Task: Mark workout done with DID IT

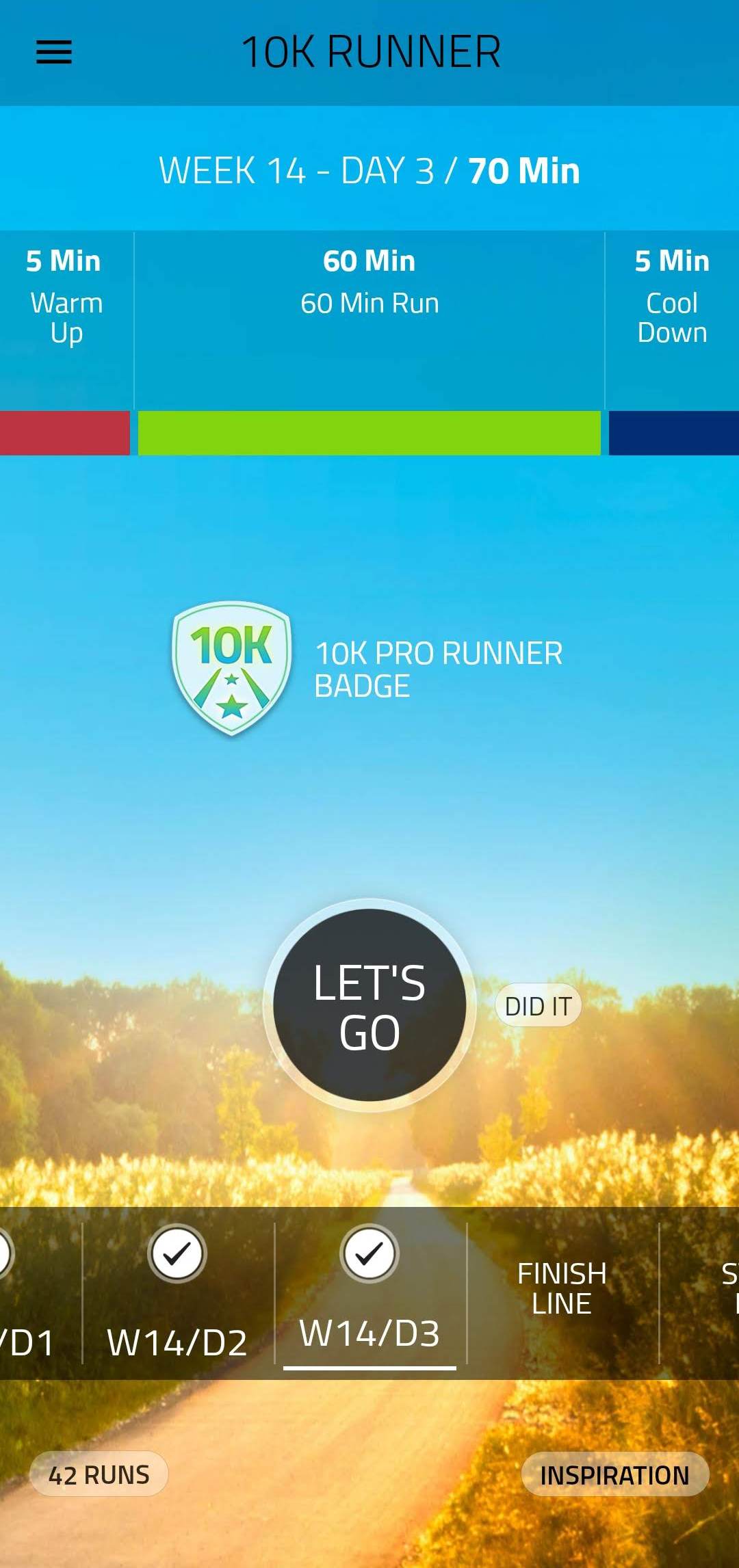Action: (x=538, y=1006)
